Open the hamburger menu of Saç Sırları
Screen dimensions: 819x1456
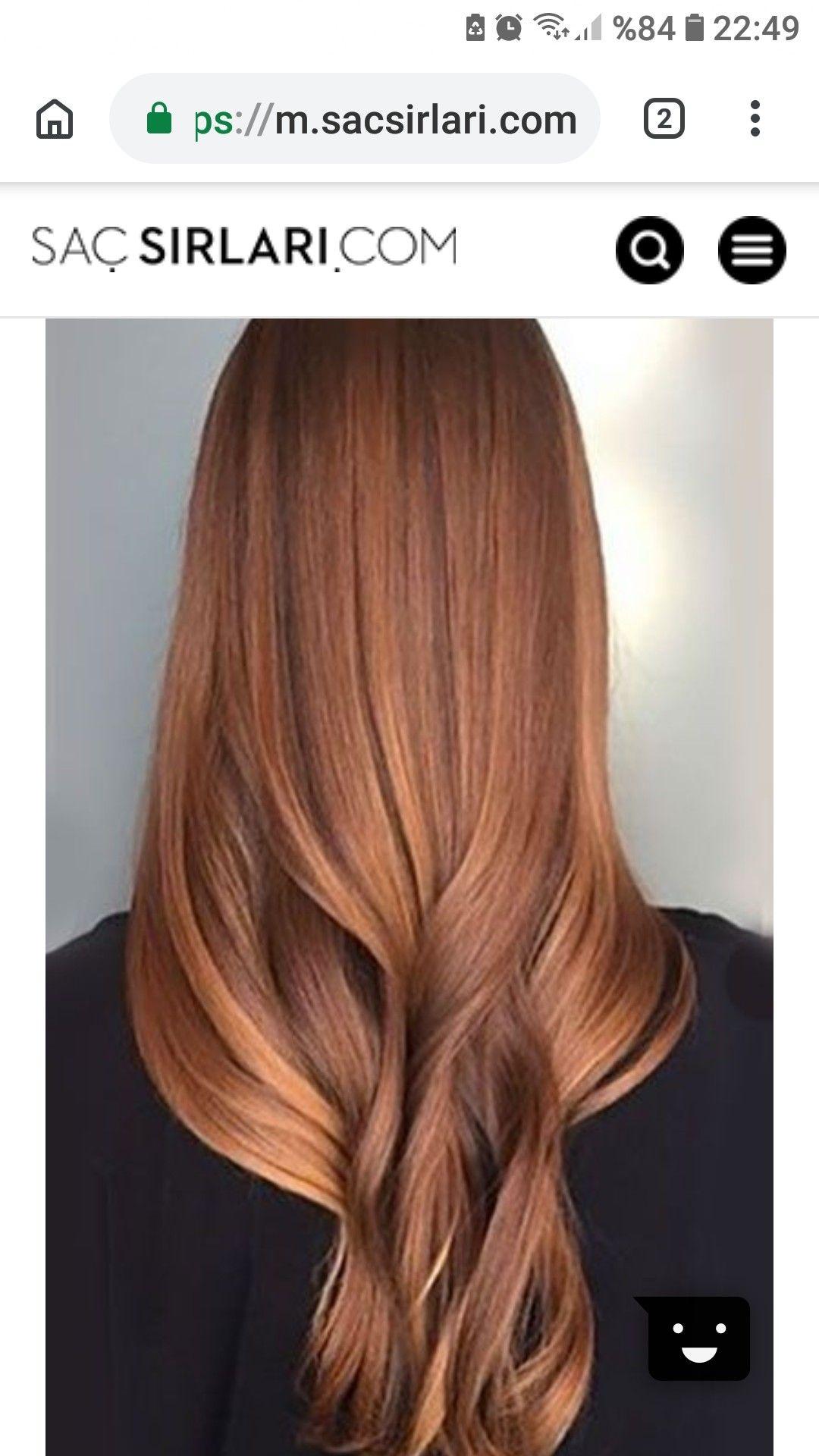tap(752, 250)
